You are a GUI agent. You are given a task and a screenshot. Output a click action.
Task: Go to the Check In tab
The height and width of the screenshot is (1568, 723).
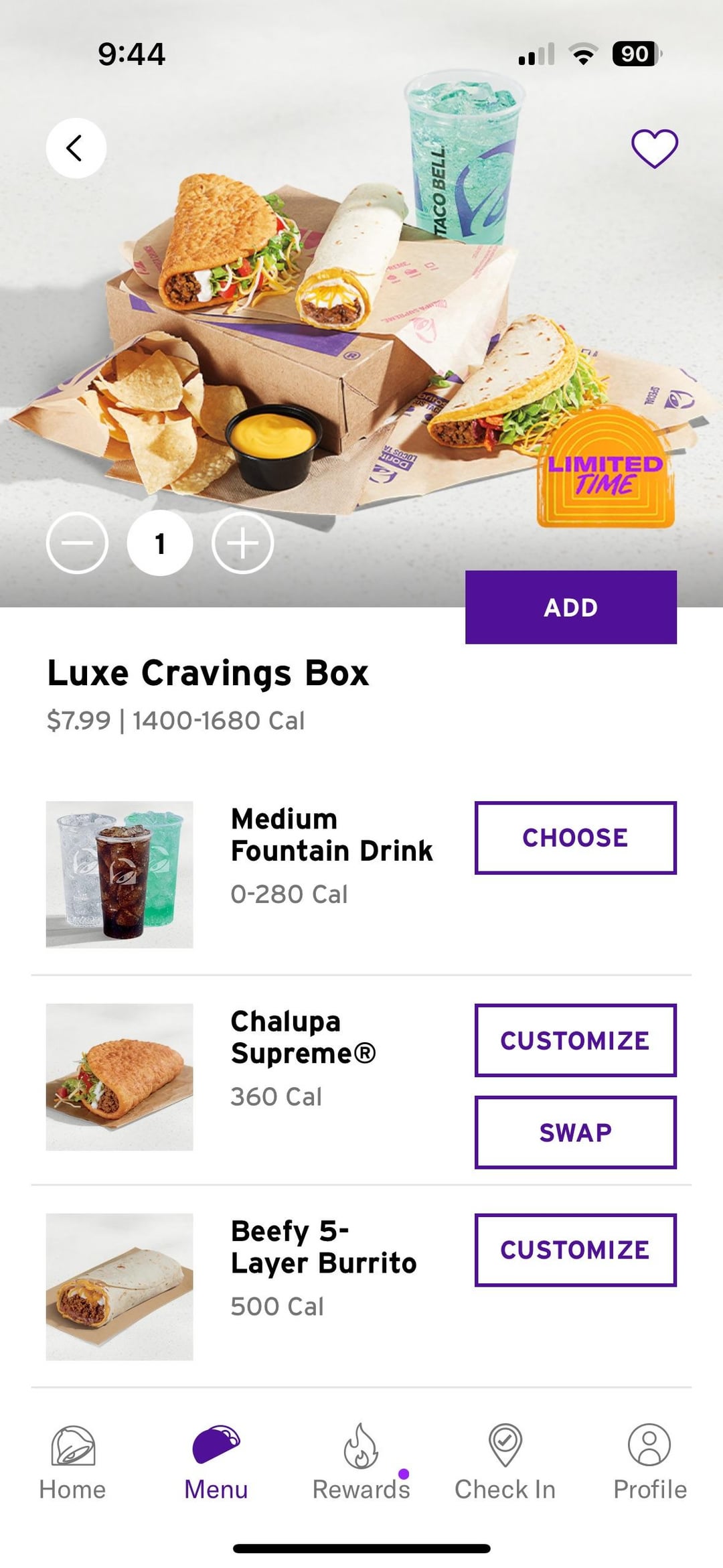(x=505, y=1462)
